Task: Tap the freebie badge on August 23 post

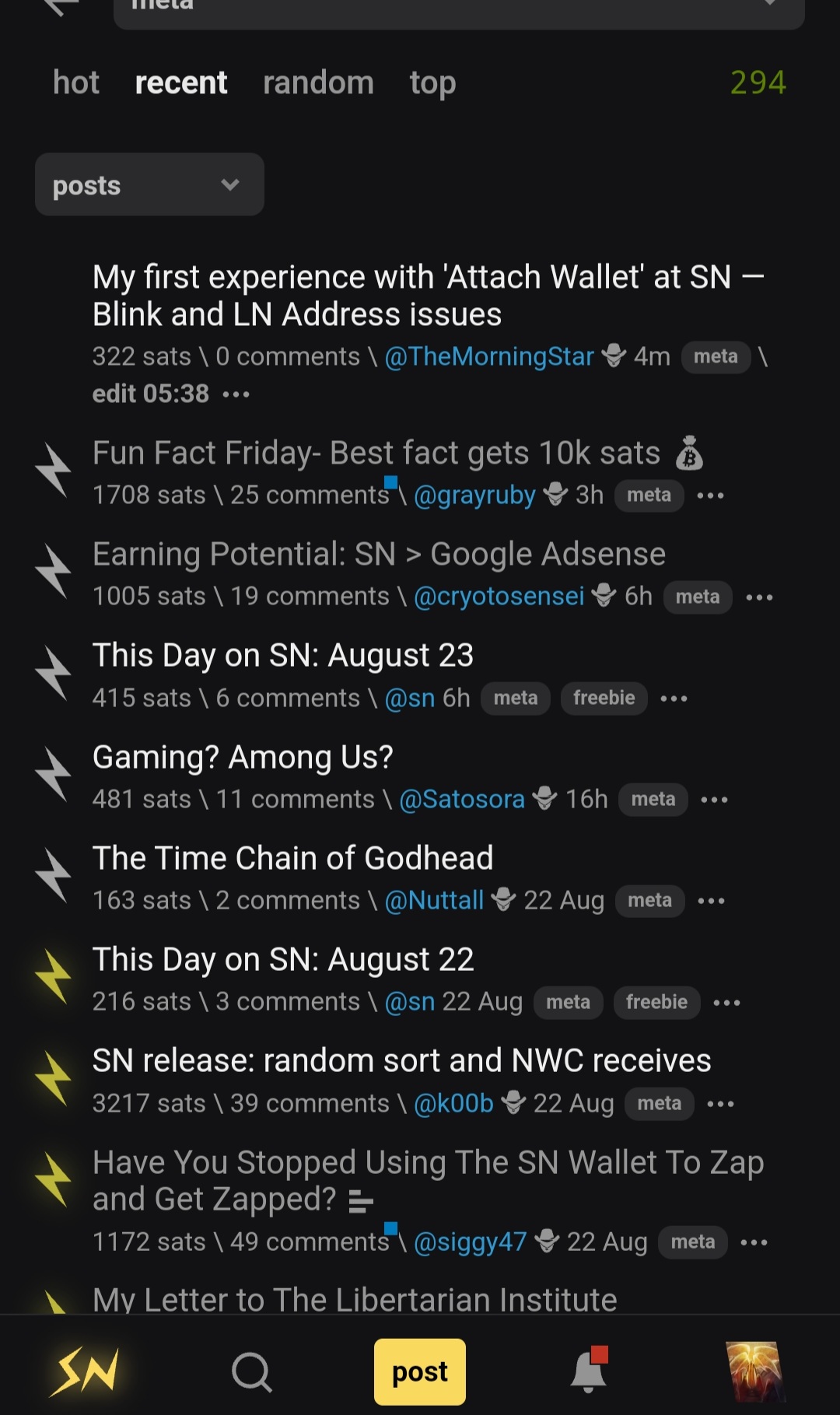Action: 604,698
